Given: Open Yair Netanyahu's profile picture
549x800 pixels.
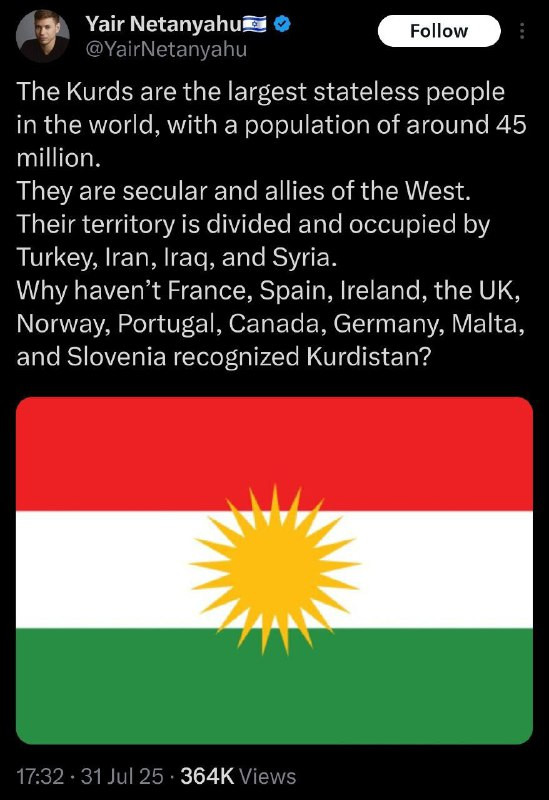Looking at the screenshot, I should (x=42, y=35).
